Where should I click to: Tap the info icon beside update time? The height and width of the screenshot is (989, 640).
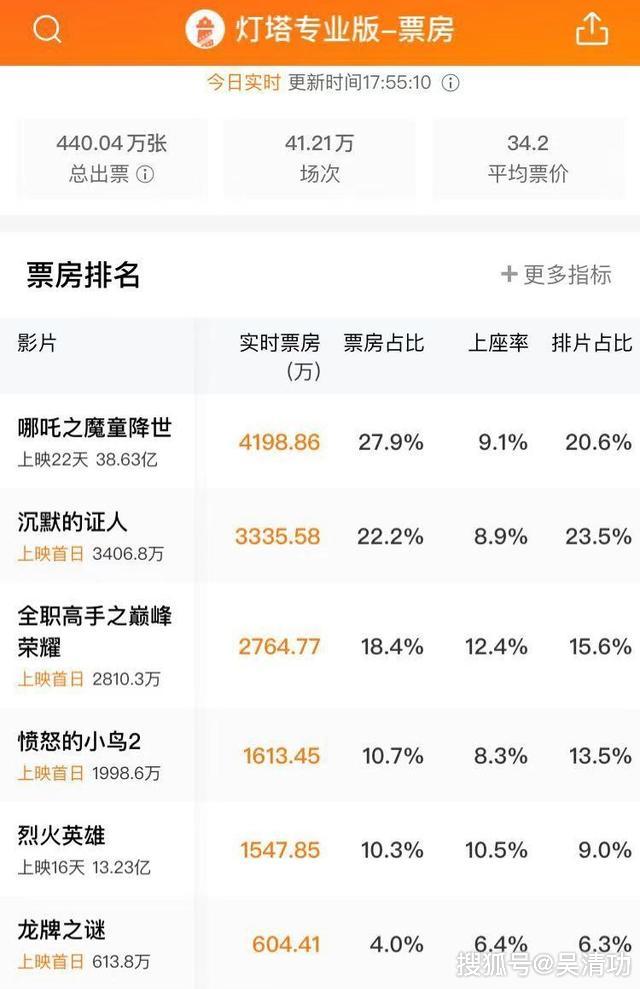(451, 83)
